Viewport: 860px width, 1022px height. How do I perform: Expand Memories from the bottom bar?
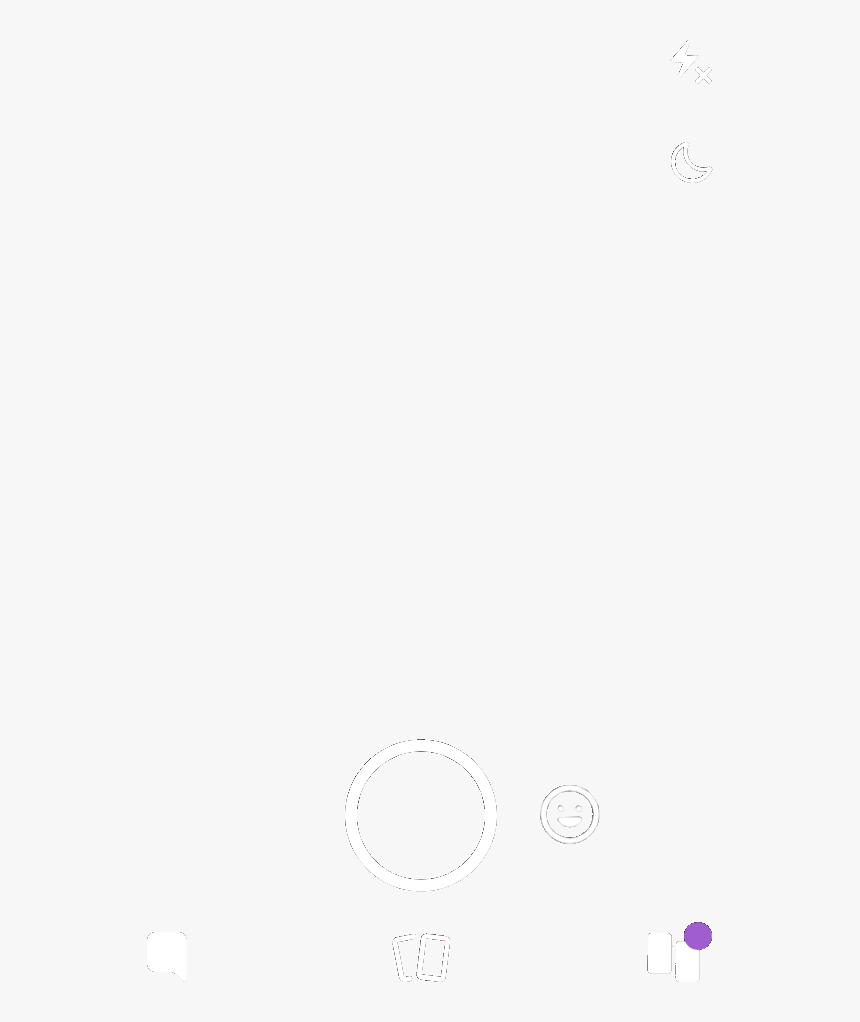click(x=421, y=955)
